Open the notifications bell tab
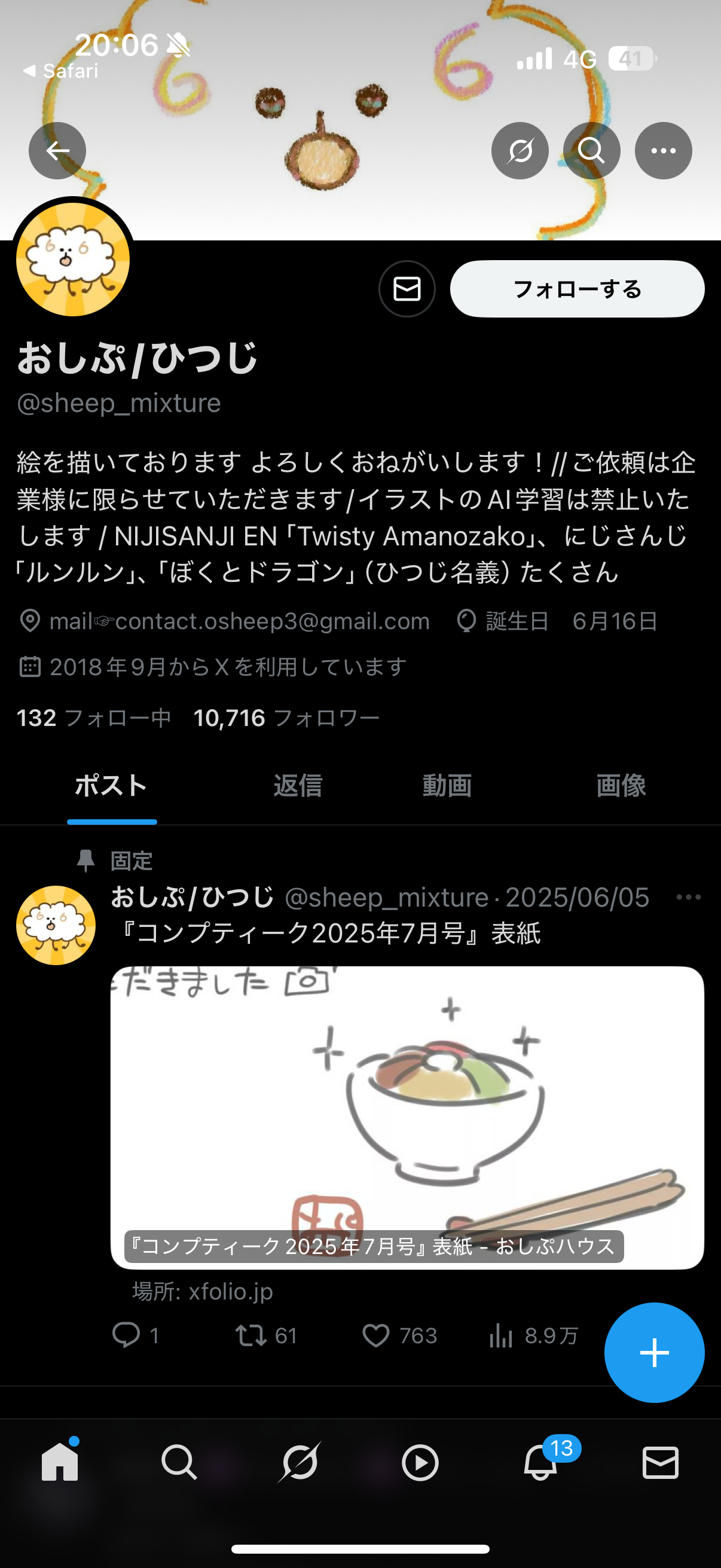721x1568 pixels. (541, 1462)
